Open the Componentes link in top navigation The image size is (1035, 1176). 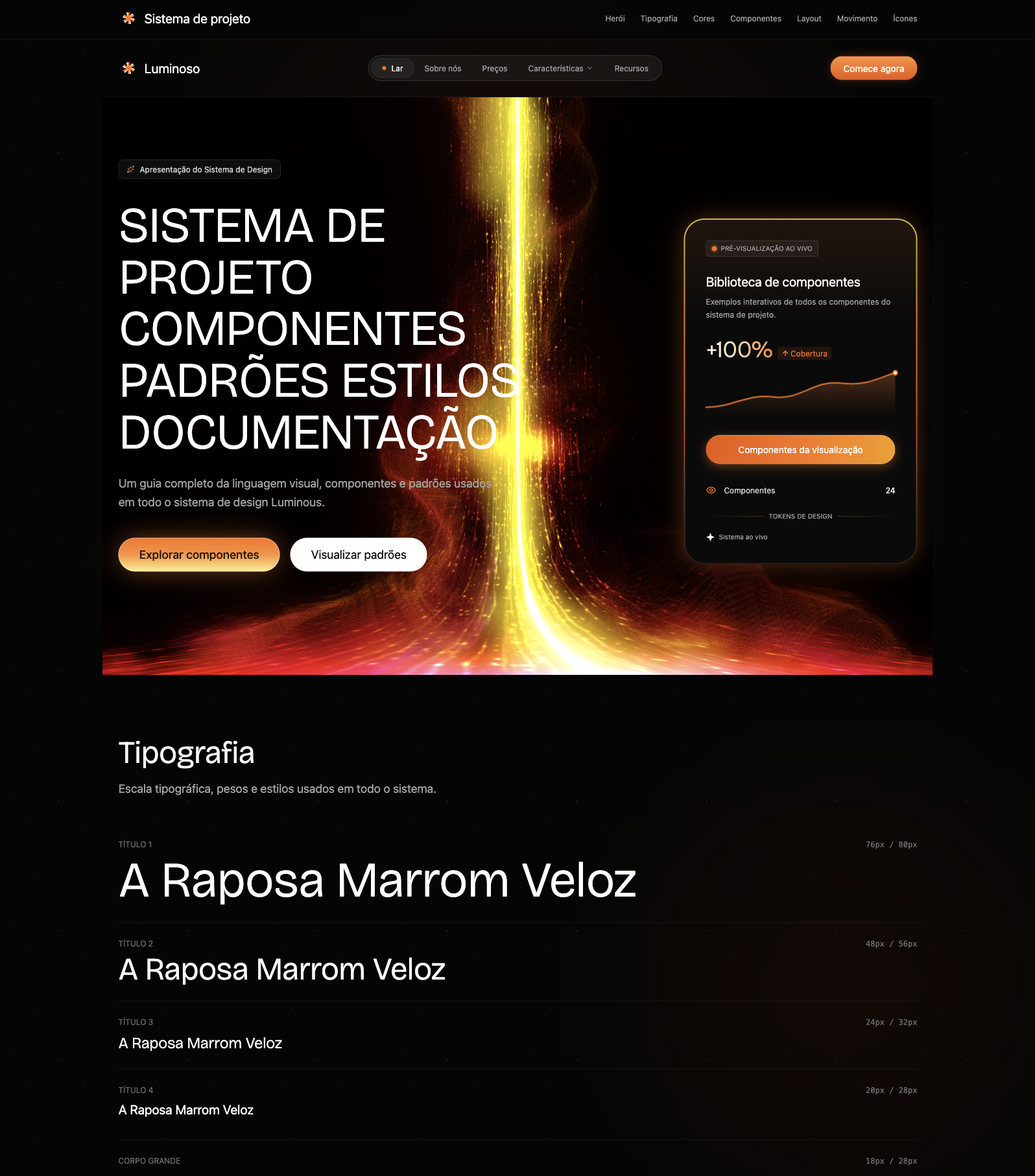coord(755,19)
